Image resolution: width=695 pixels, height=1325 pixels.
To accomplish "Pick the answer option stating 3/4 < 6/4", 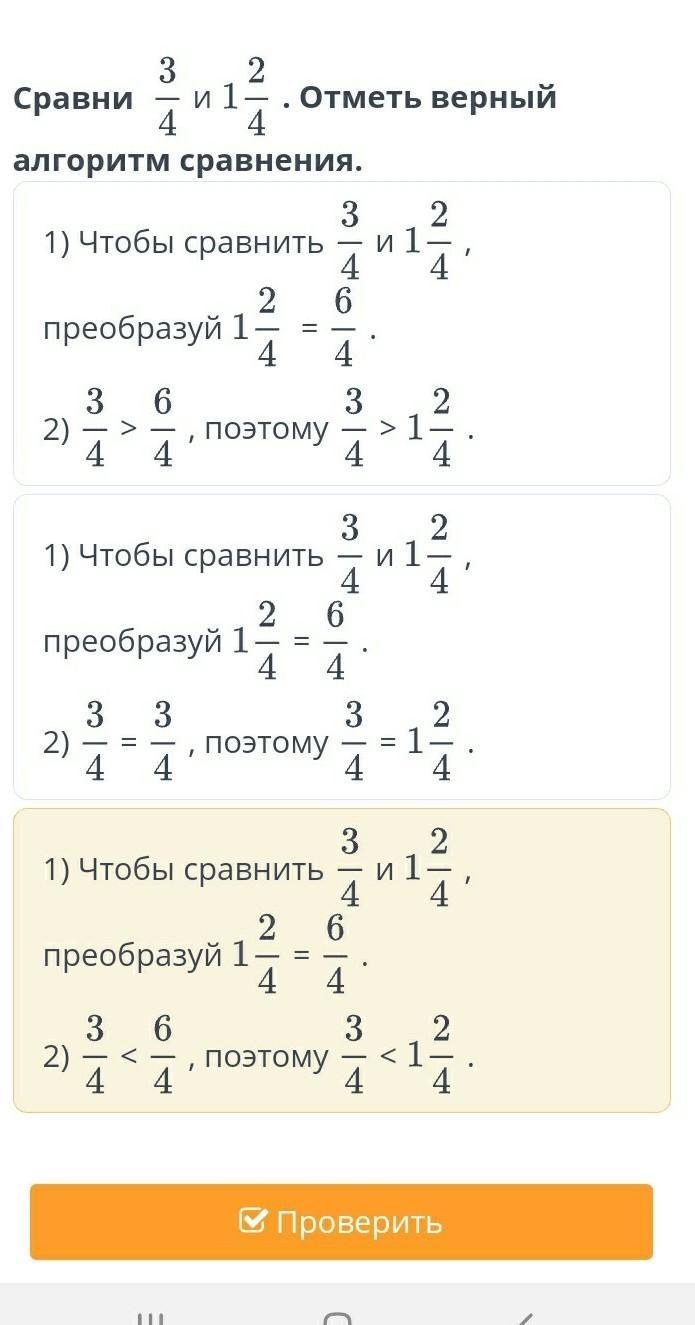I will (341, 960).
